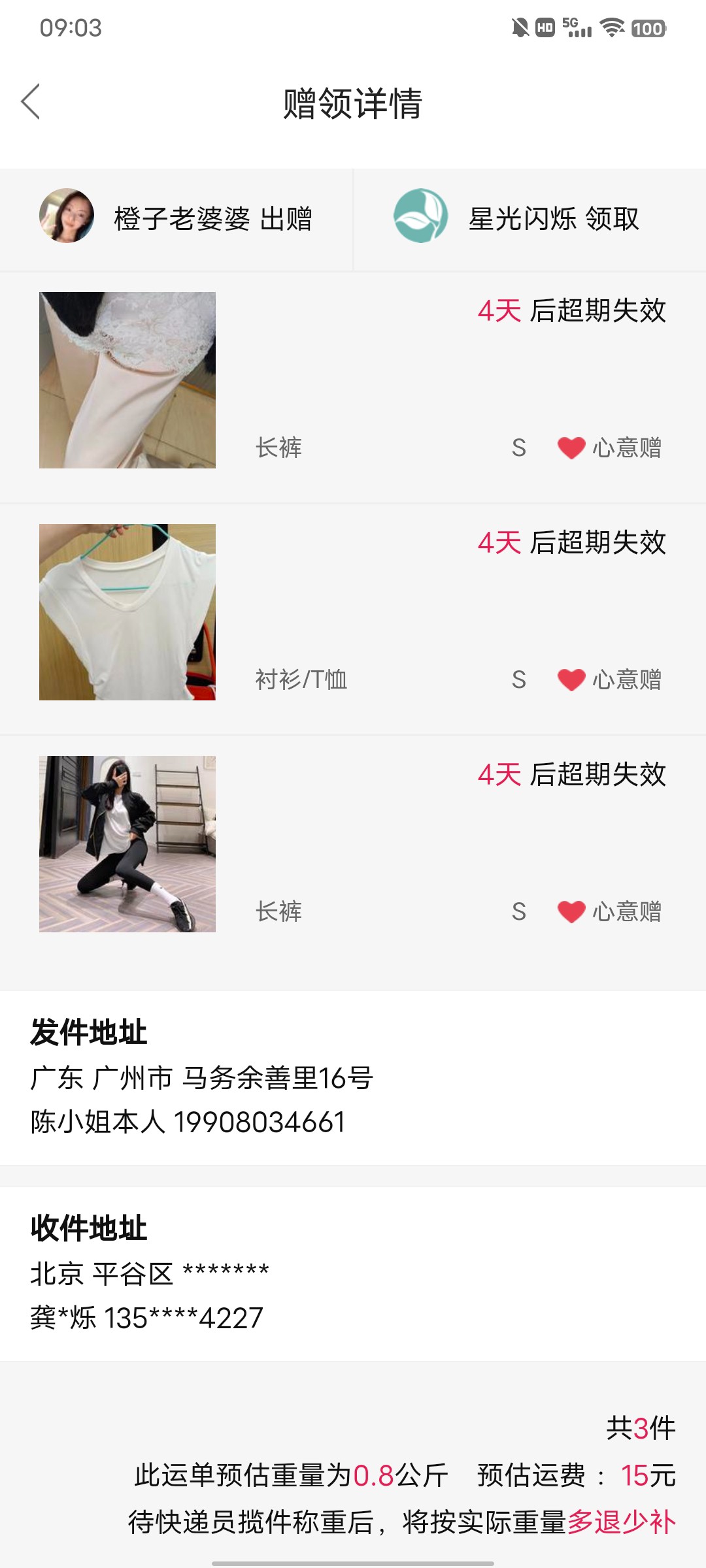The image size is (706, 1568).
Task: Go back from the 赠领详情 page
Action: pos(31,102)
